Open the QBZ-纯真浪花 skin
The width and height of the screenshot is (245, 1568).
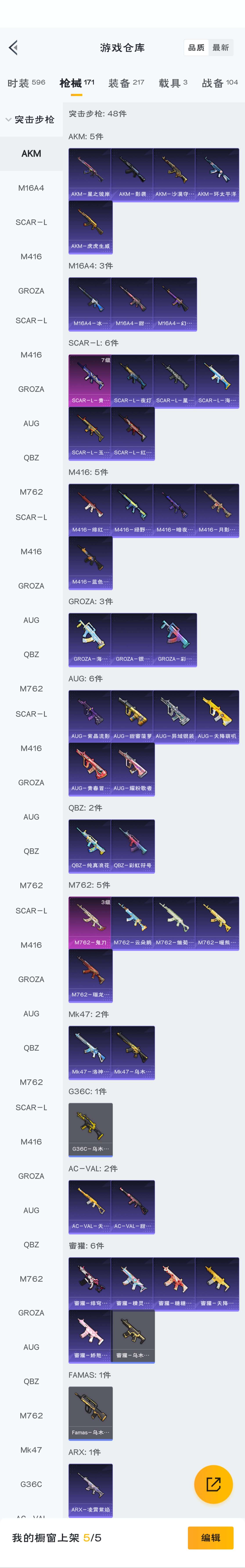(x=90, y=845)
